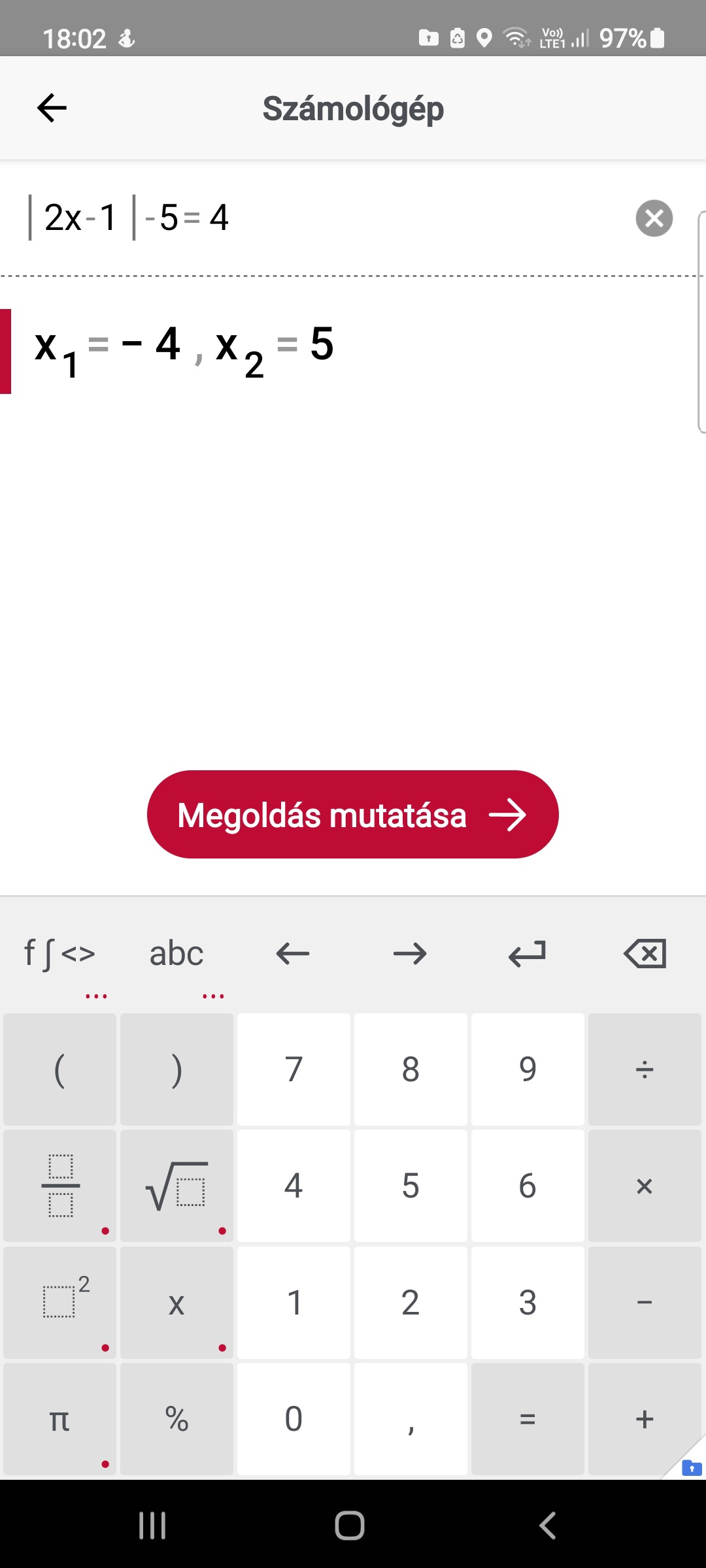706x1568 pixels.
Task: Insert an equals sign
Action: [528, 1419]
